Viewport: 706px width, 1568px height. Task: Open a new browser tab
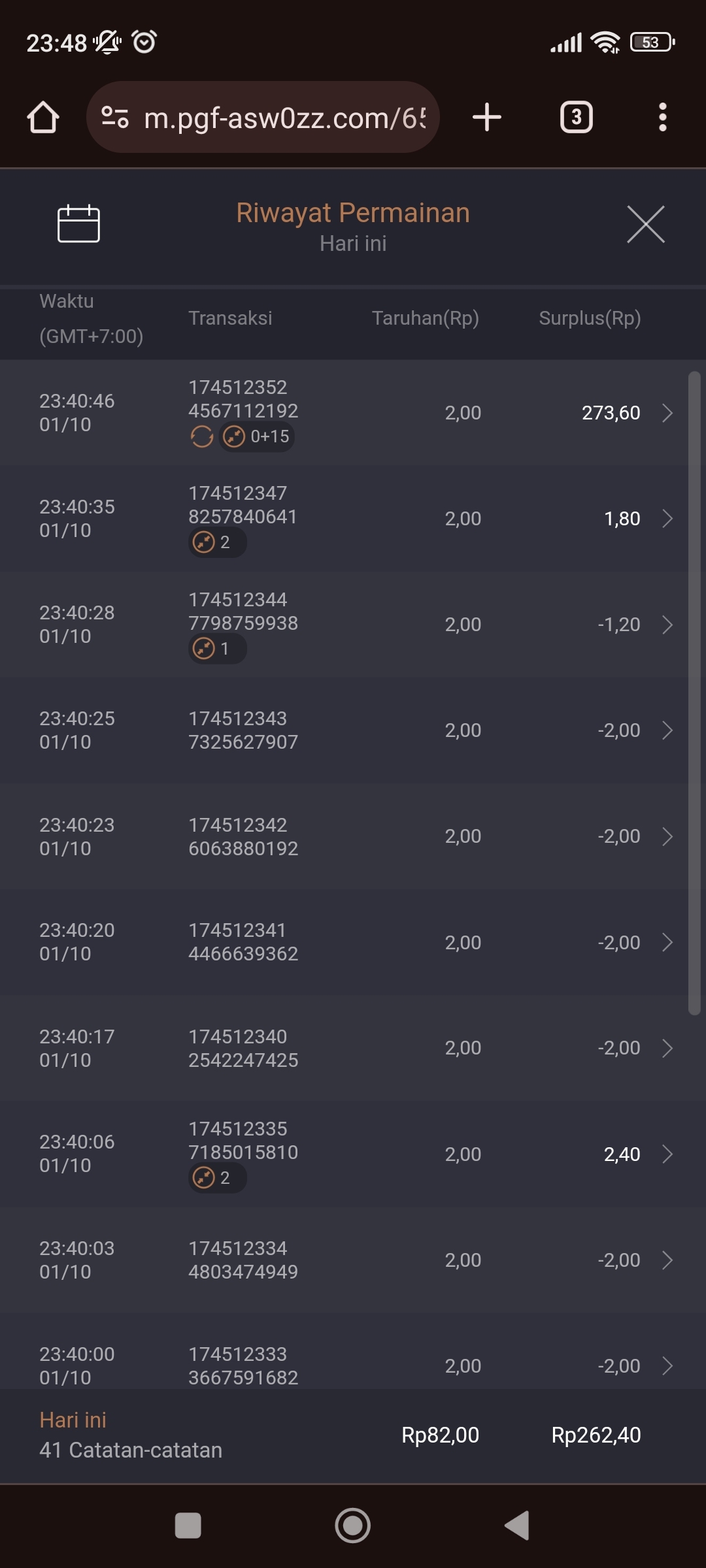click(487, 118)
